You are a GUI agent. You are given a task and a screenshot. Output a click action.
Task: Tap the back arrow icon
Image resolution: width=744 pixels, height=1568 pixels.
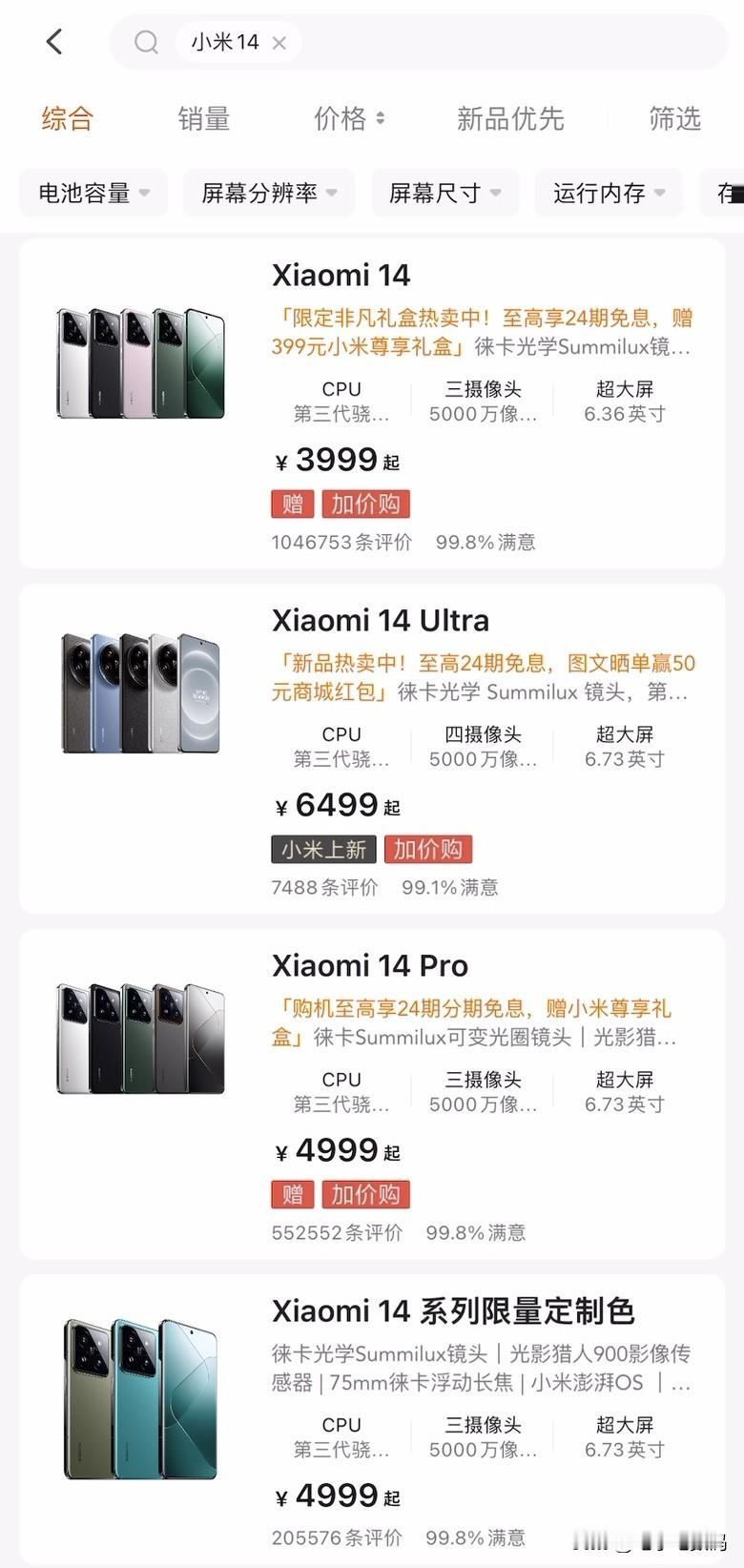[54, 41]
